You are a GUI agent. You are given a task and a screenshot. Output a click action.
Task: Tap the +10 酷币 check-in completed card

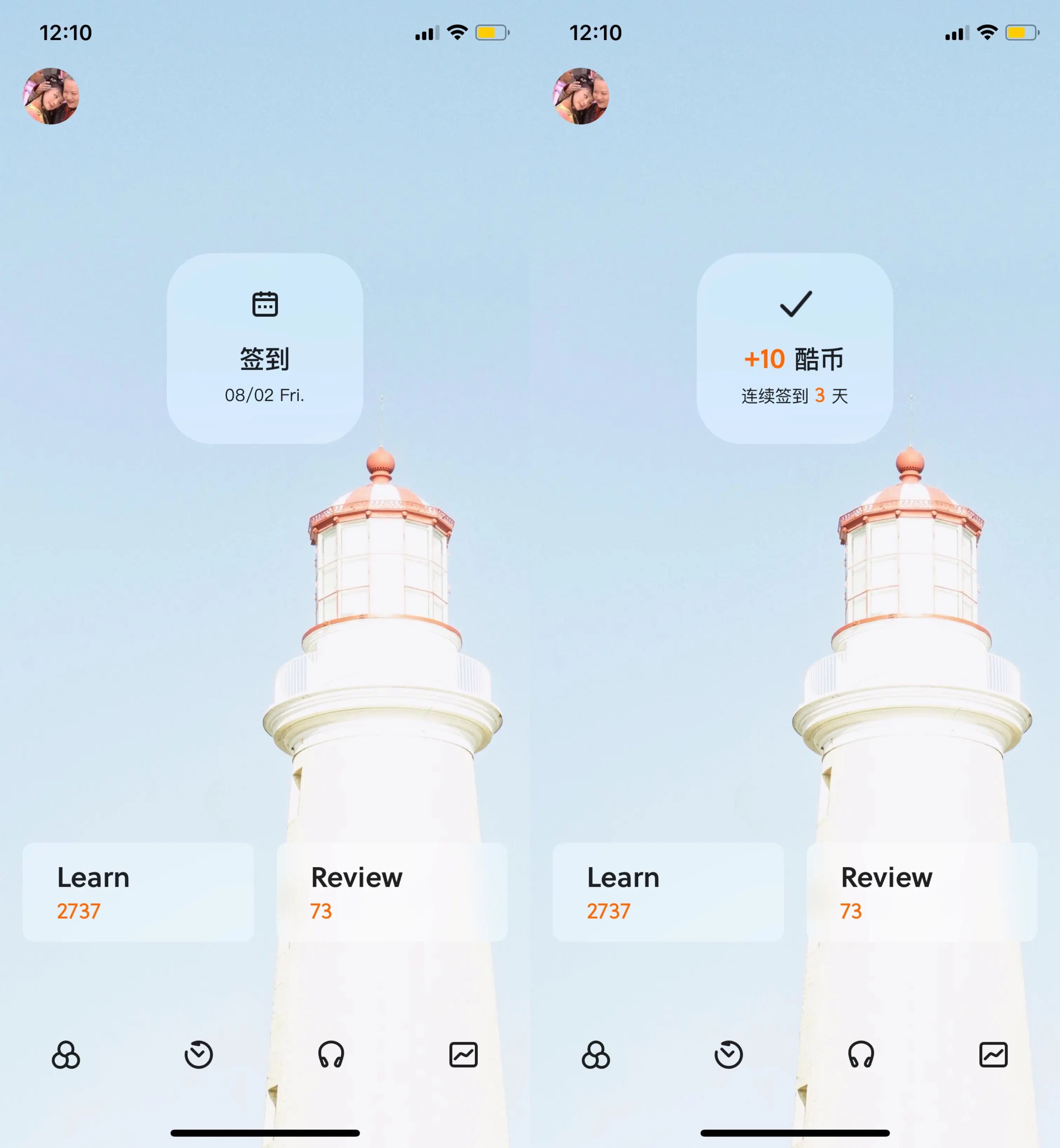point(794,348)
